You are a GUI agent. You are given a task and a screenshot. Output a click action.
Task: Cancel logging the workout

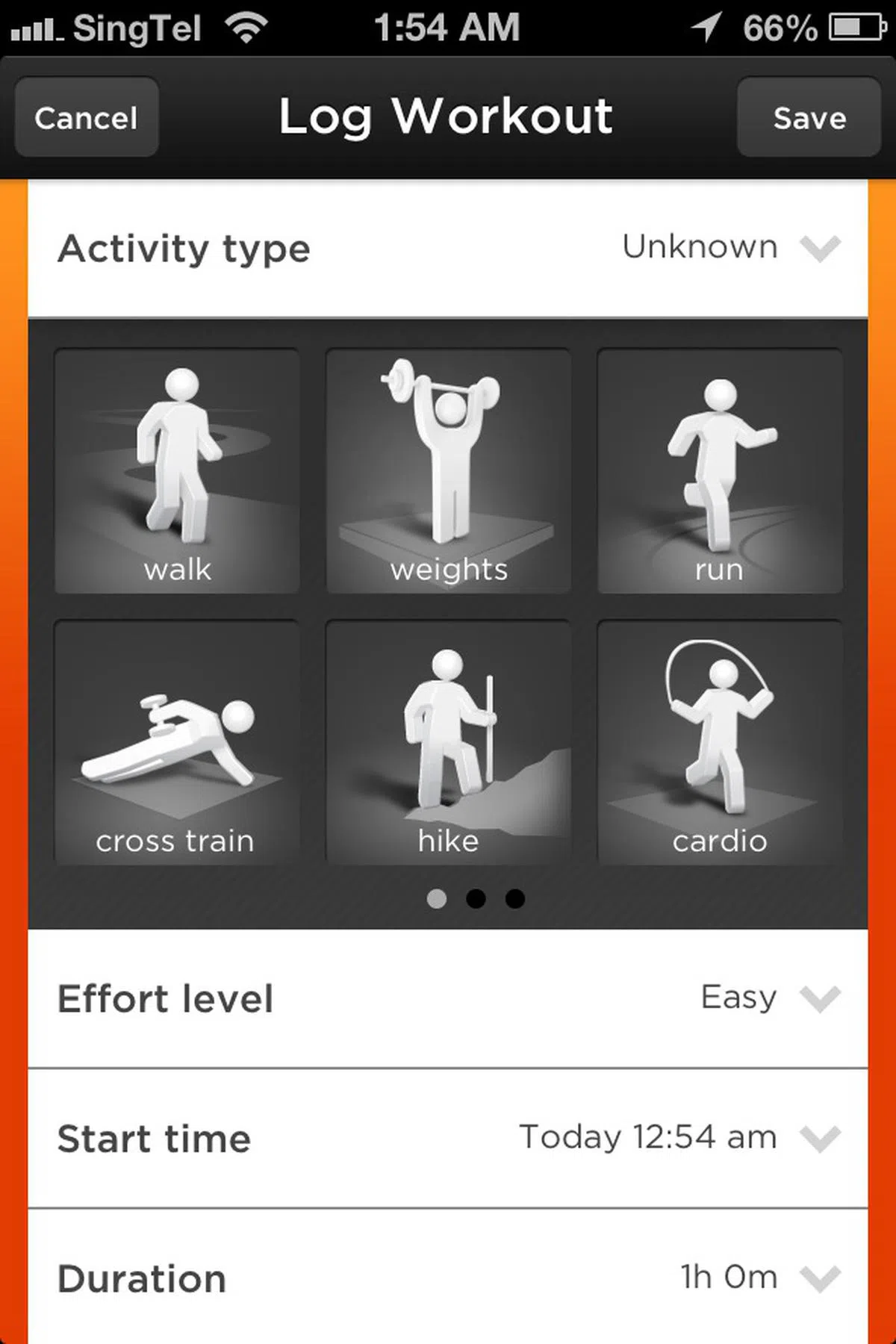click(x=87, y=118)
